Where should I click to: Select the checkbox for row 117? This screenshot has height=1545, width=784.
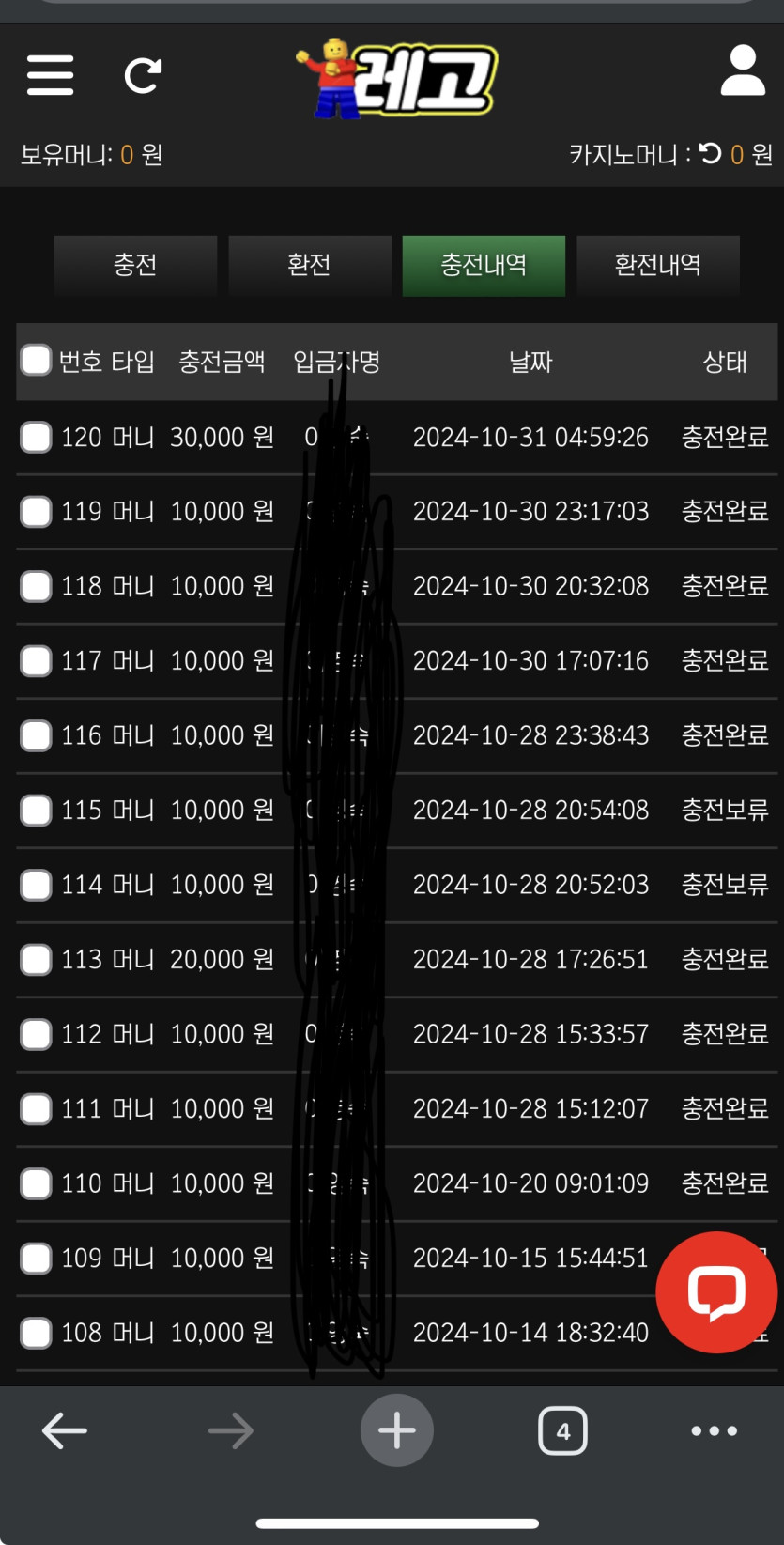coord(36,660)
